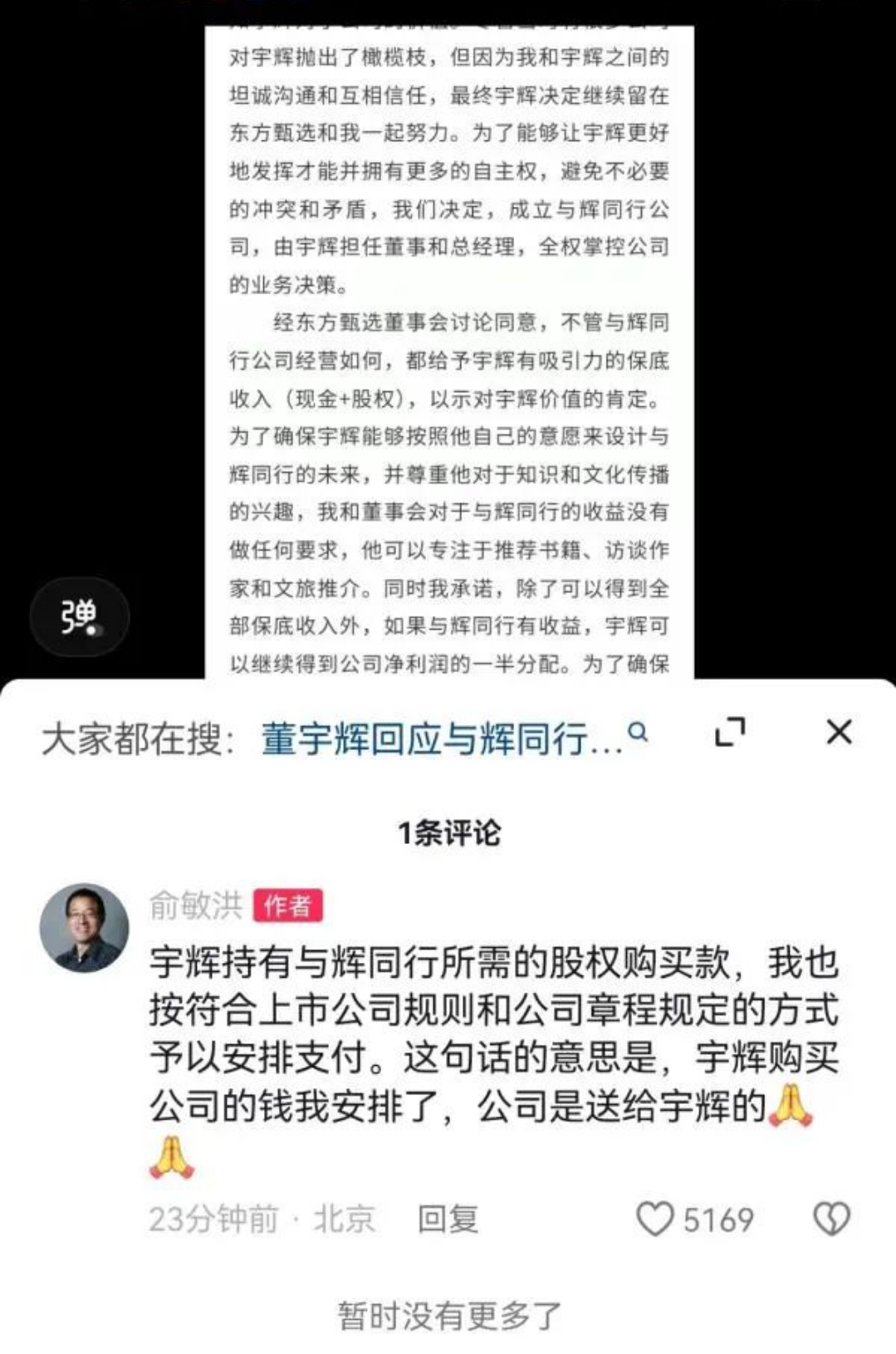Open 俞敏洪's profile avatar
The image size is (896, 1354).
tap(85, 927)
